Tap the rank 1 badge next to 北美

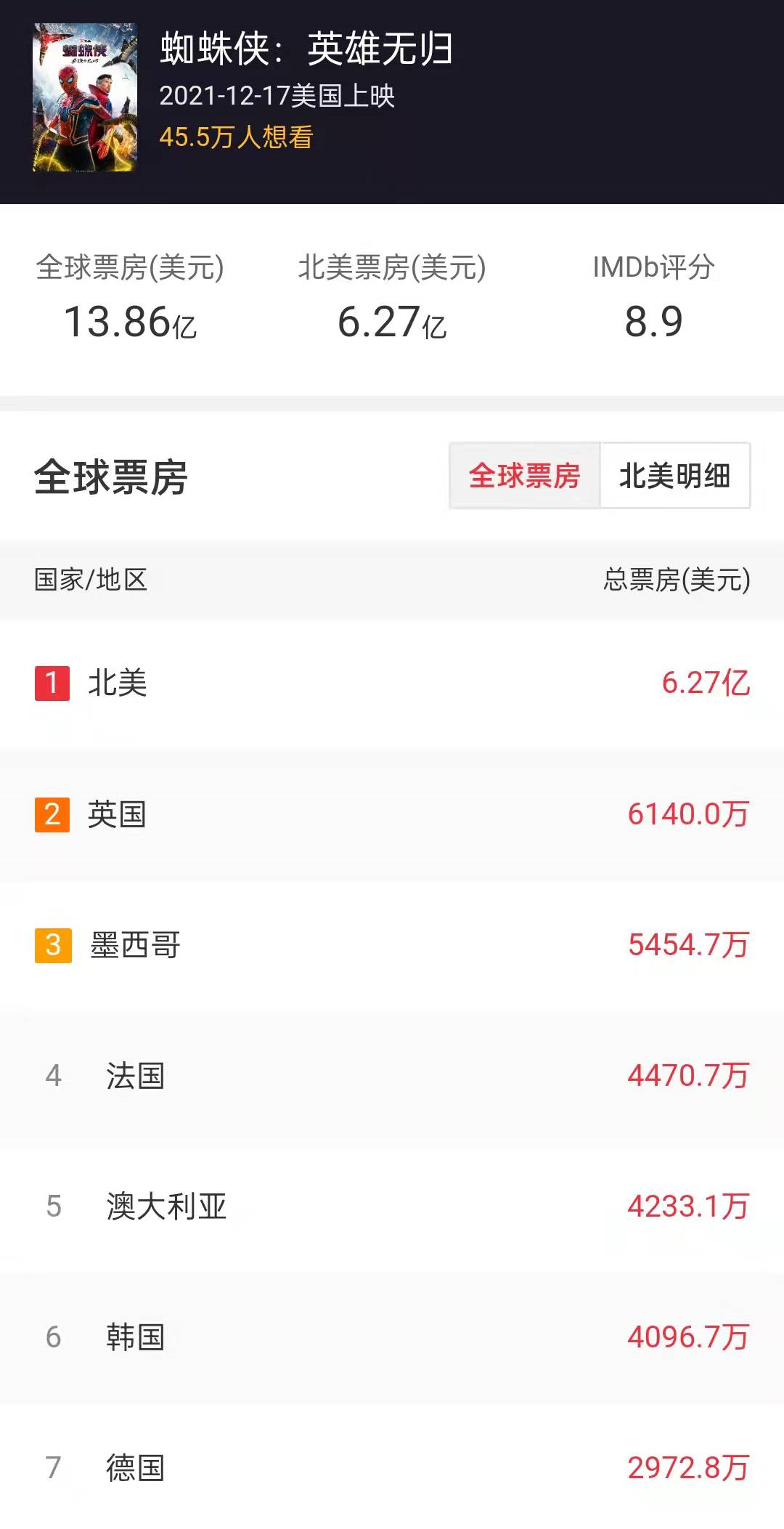tap(51, 683)
